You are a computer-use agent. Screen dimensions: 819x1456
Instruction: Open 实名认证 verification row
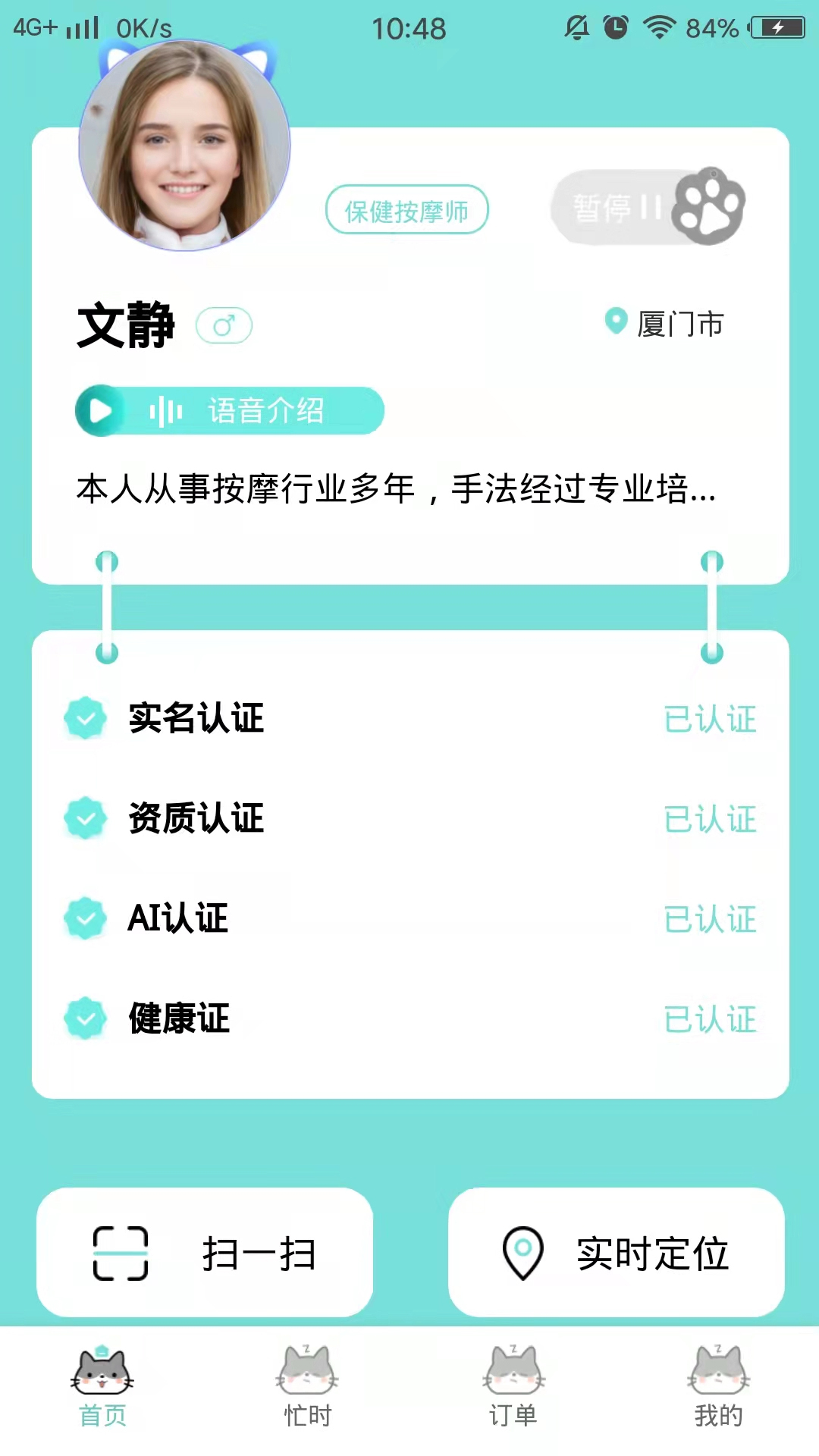pyautogui.click(x=410, y=718)
